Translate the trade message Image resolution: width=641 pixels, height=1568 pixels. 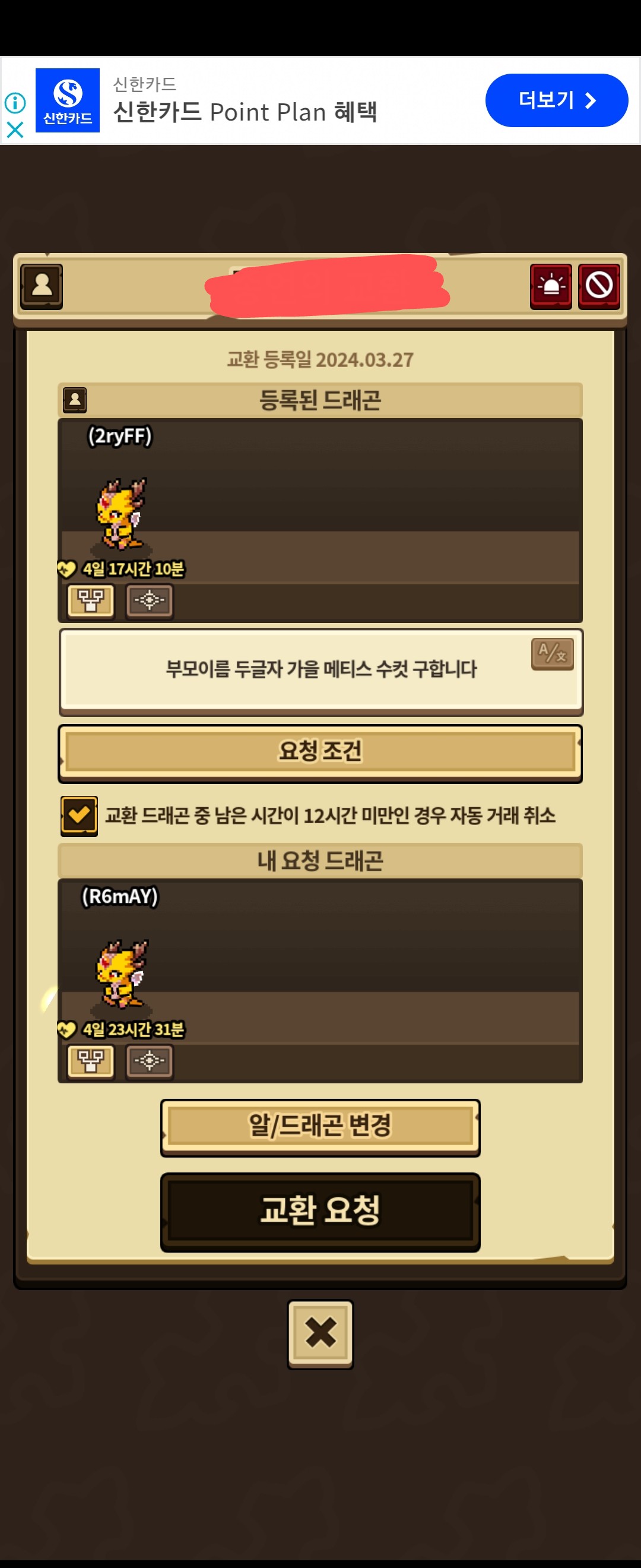(x=551, y=654)
